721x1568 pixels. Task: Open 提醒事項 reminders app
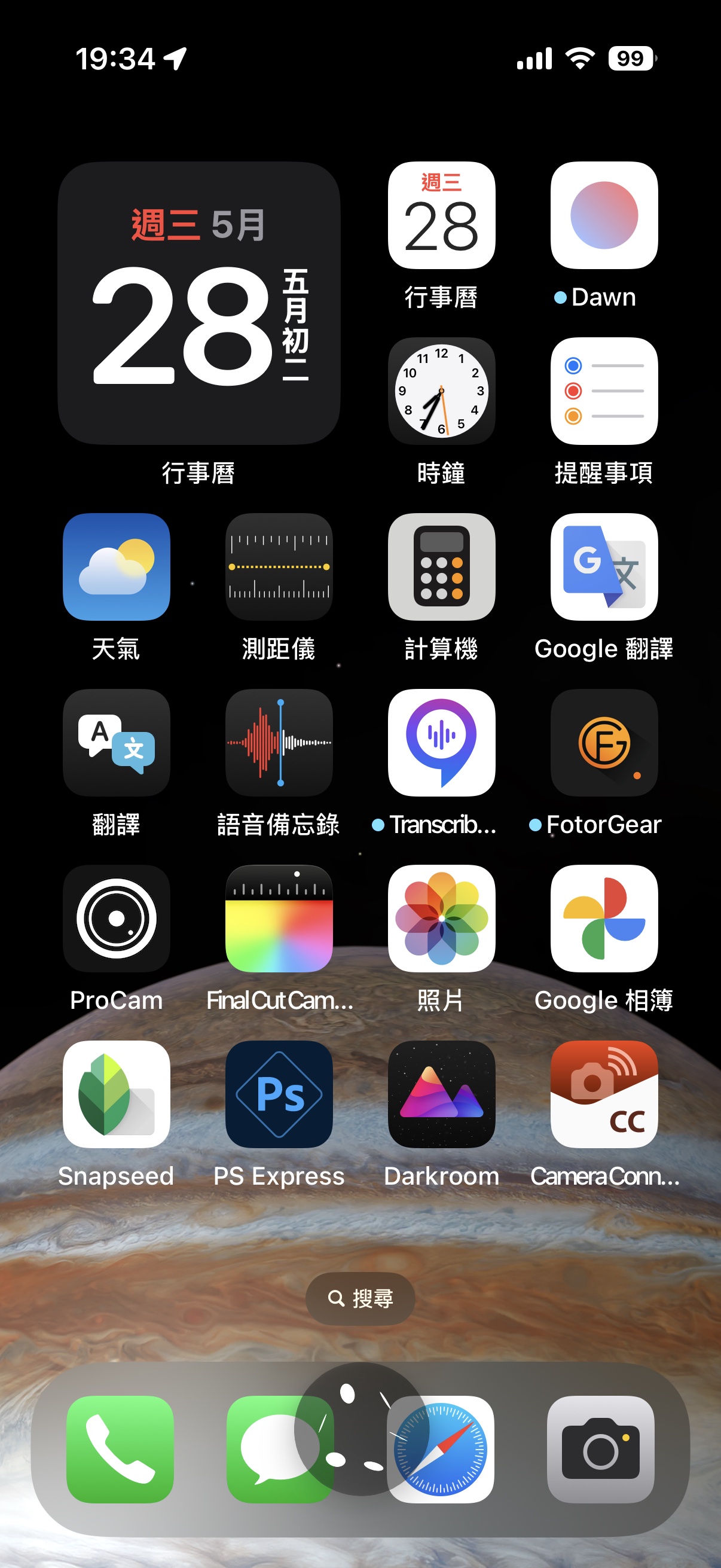tap(604, 391)
